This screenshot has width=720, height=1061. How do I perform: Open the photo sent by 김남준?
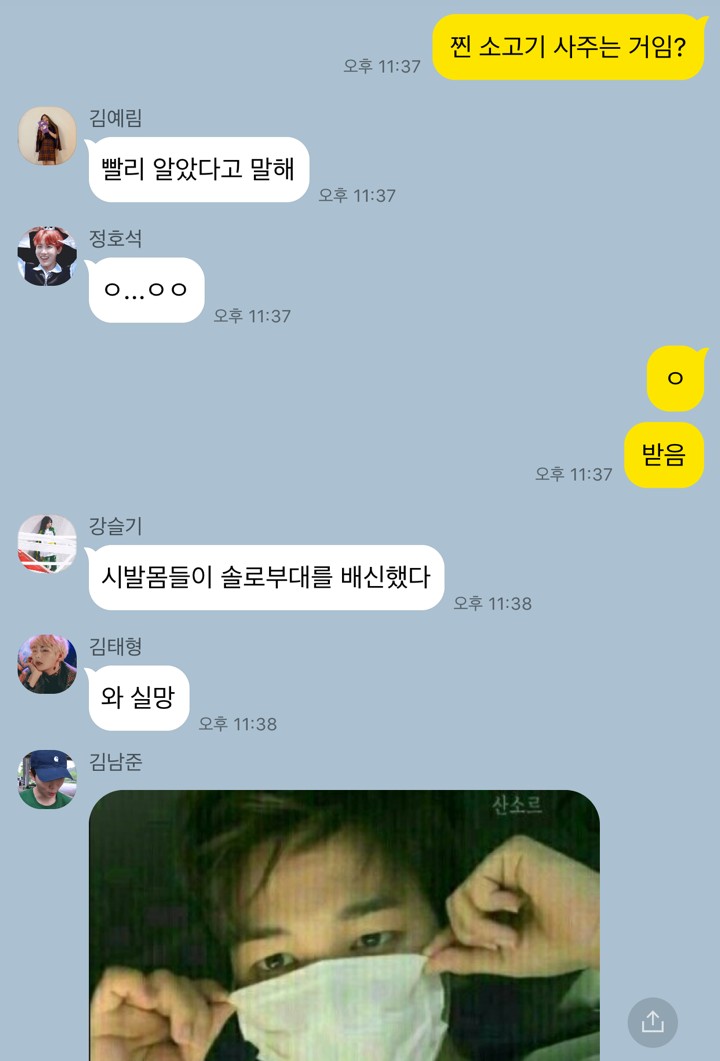pyautogui.click(x=344, y=925)
